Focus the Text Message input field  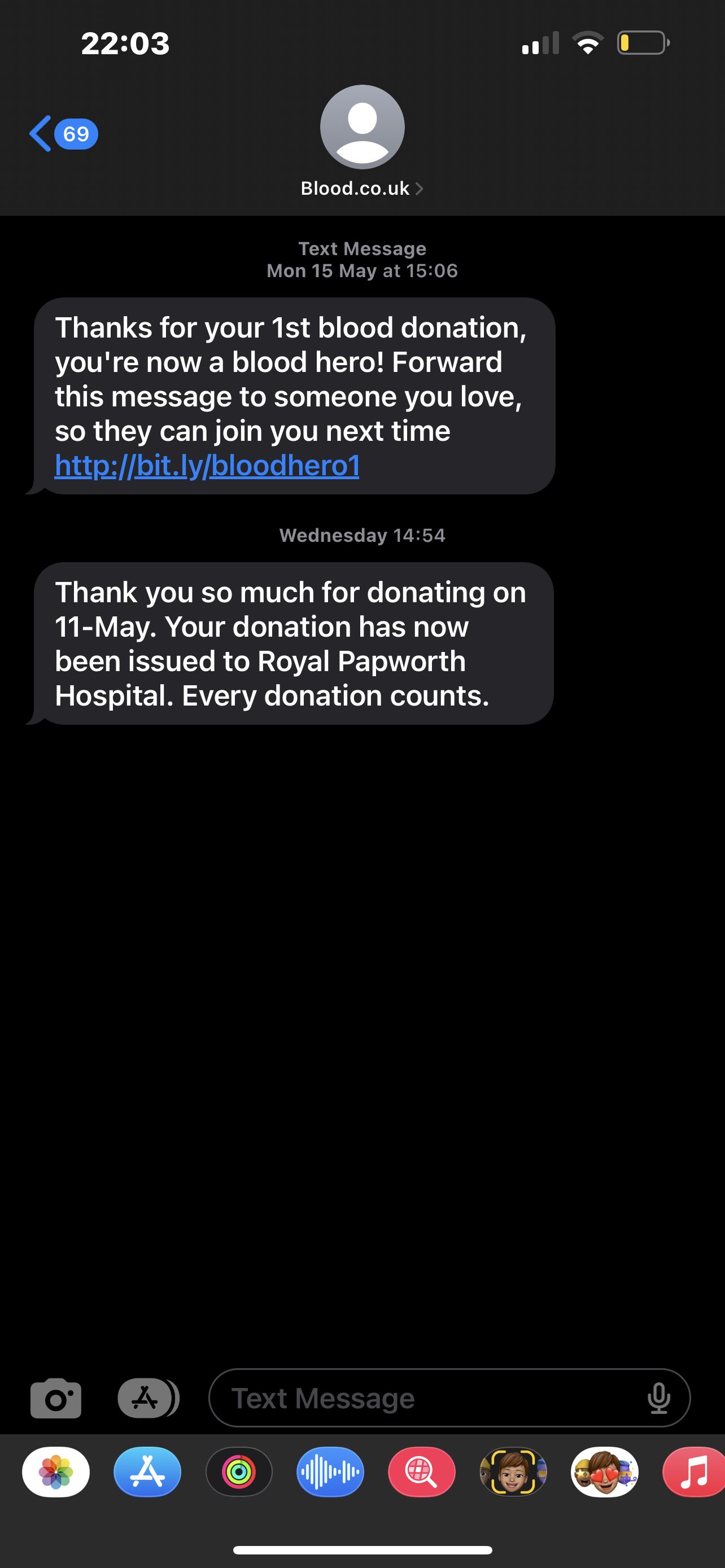(426, 1398)
